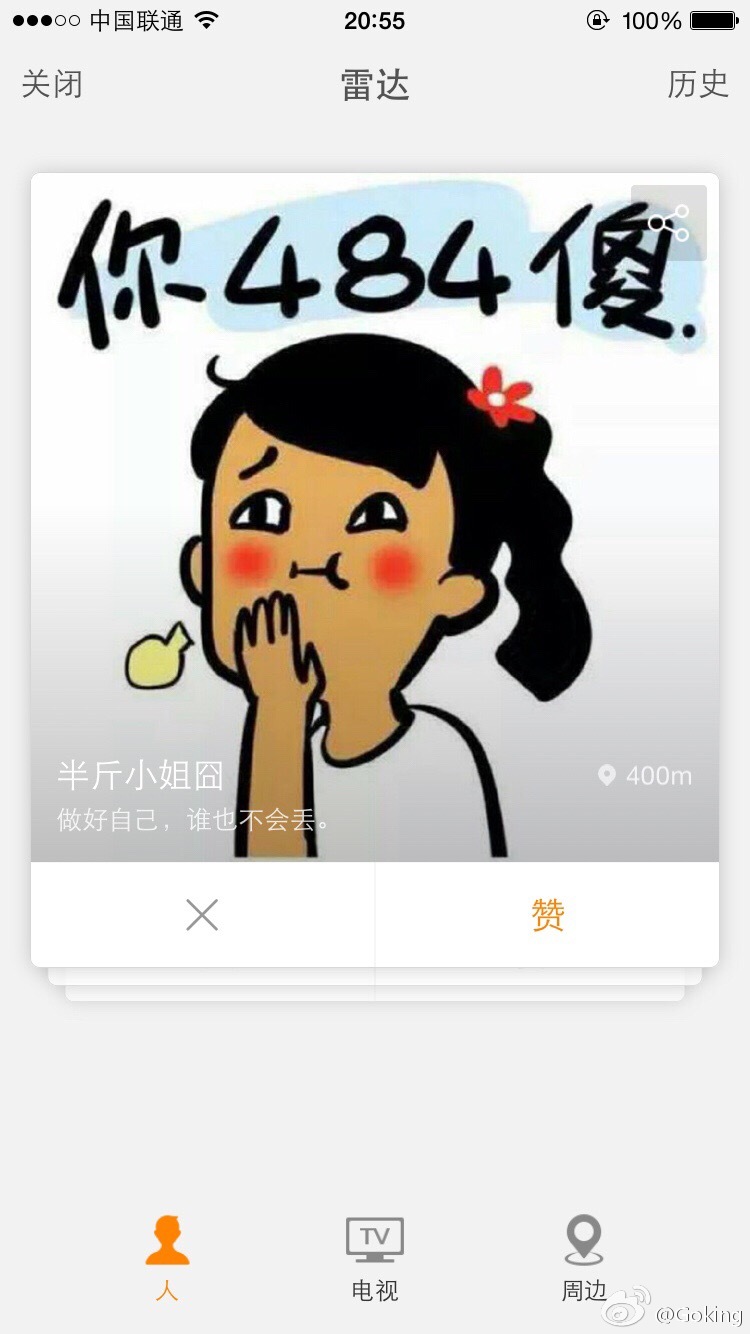This screenshot has height=1334, width=750.
Task: Like this person with 赞
Action: click(547, 914)
